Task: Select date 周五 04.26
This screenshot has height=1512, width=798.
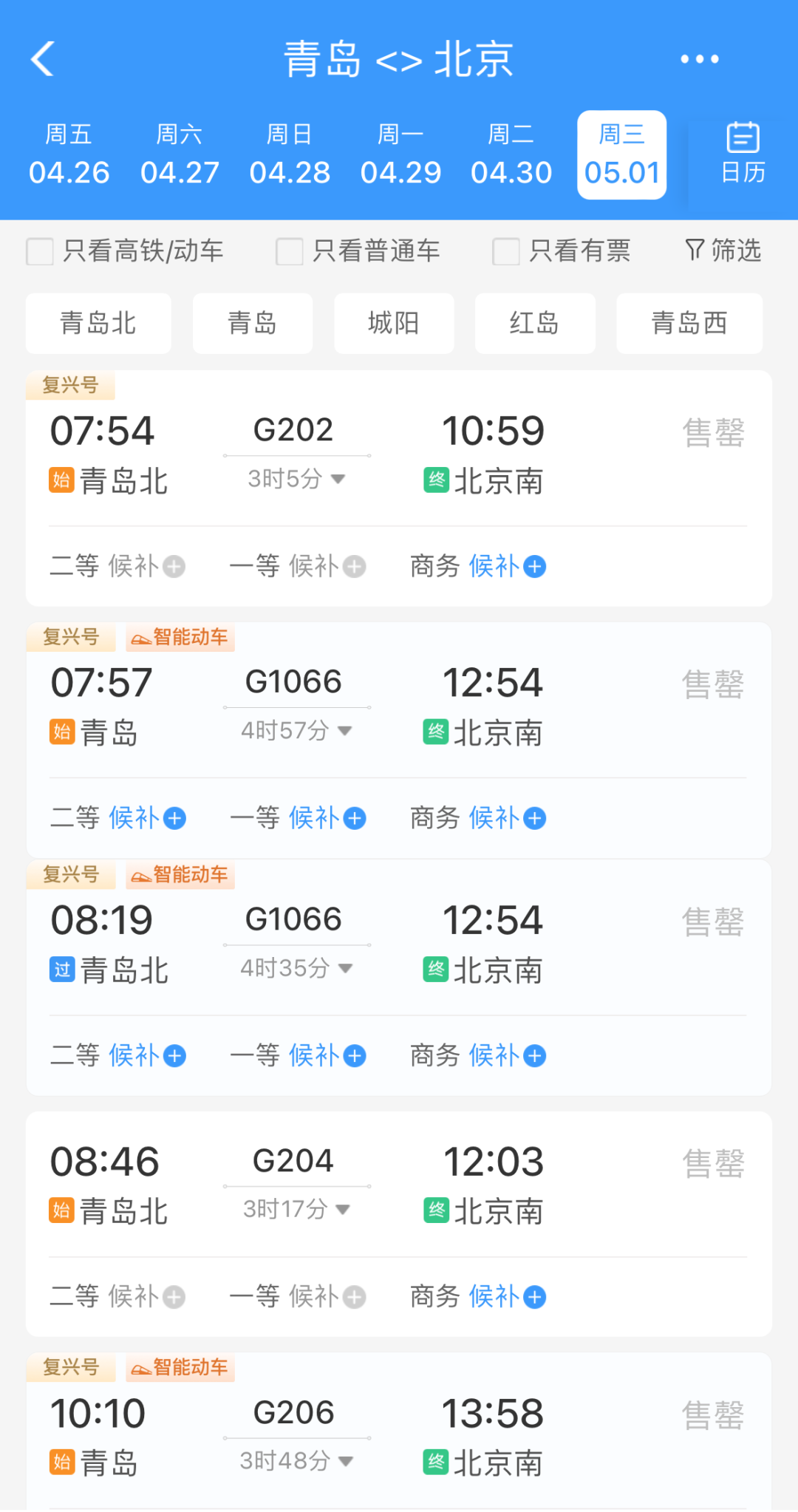Action: point(69,155)
